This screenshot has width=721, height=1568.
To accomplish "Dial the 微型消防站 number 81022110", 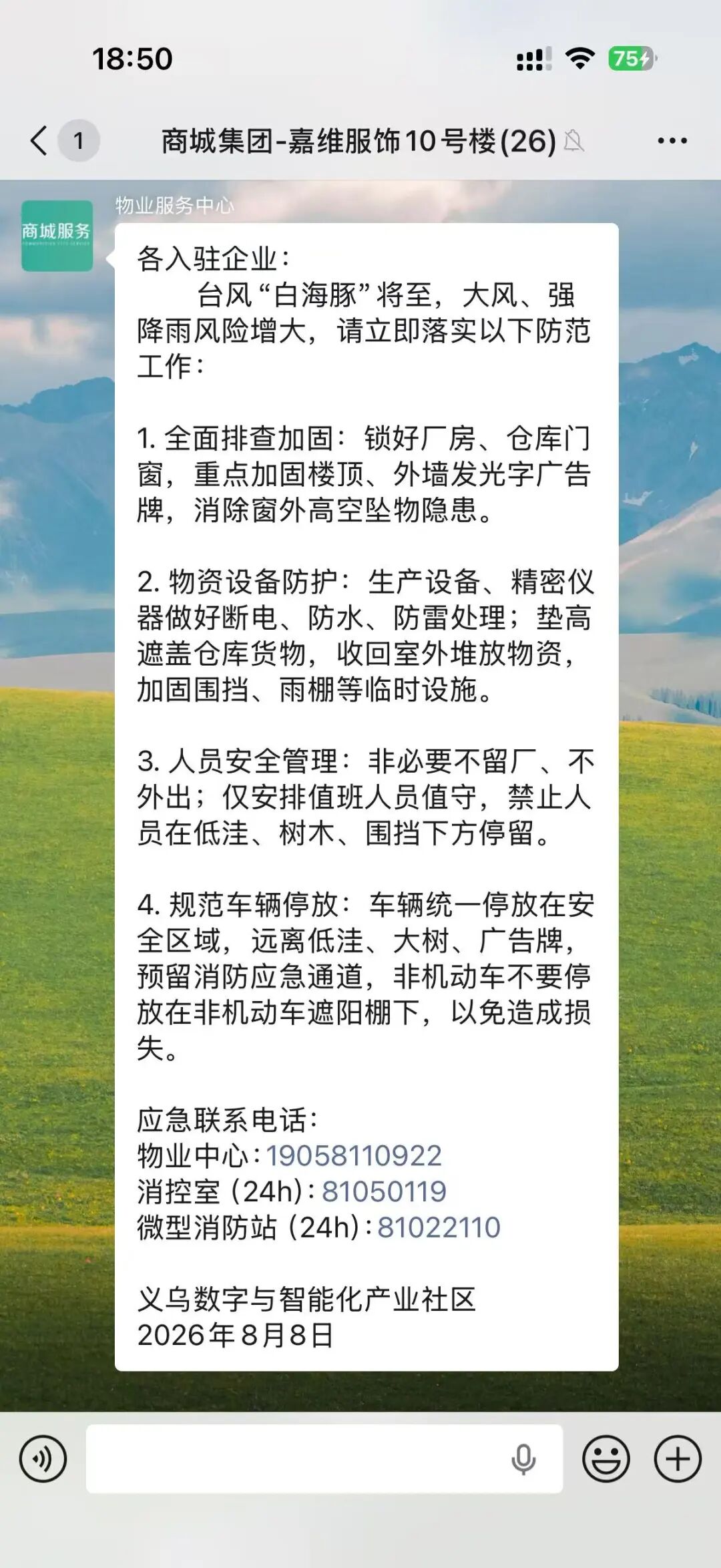I will [439, 1227].
